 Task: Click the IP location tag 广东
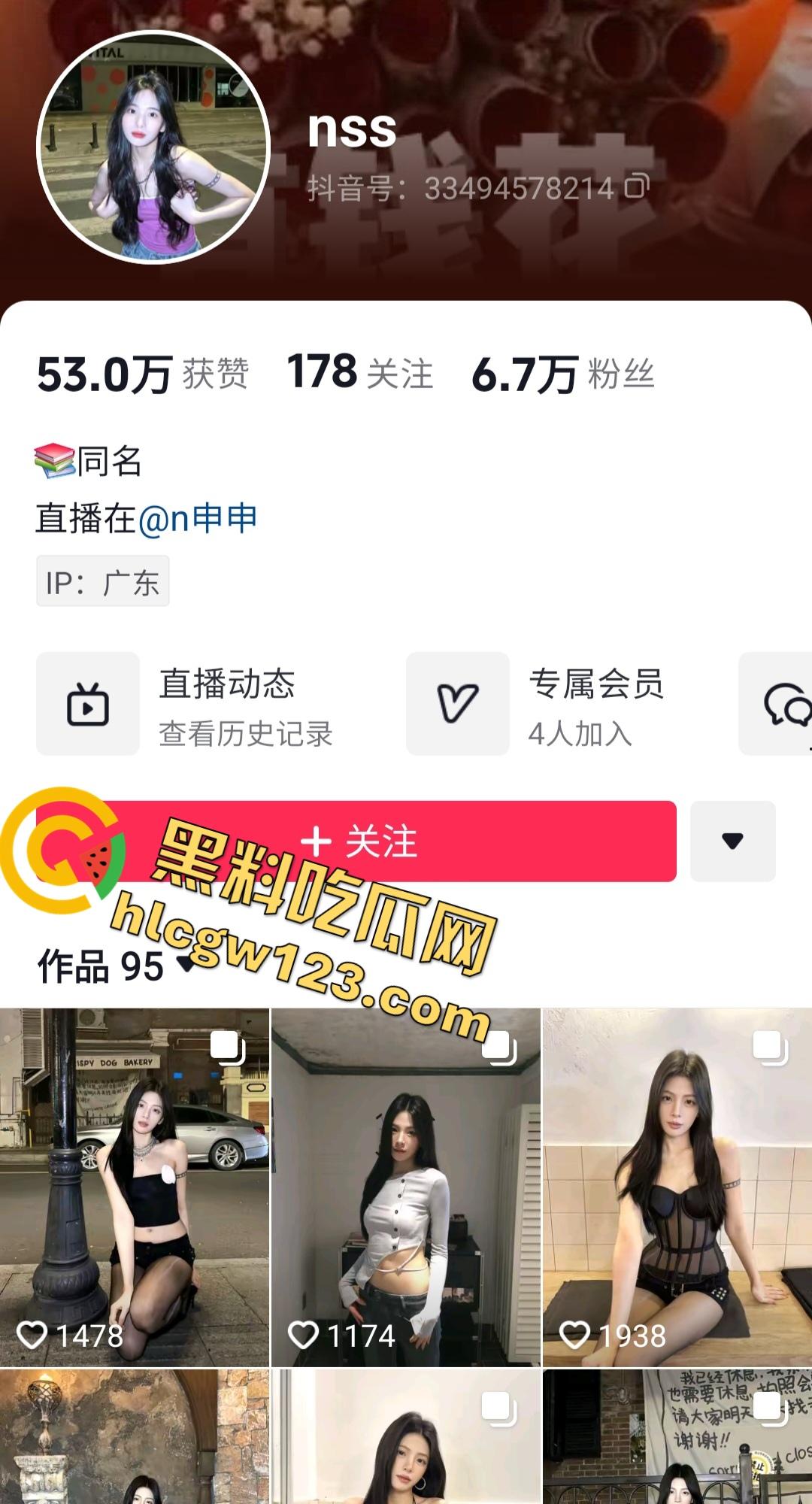pyautogui.click(x=102, y=580)
